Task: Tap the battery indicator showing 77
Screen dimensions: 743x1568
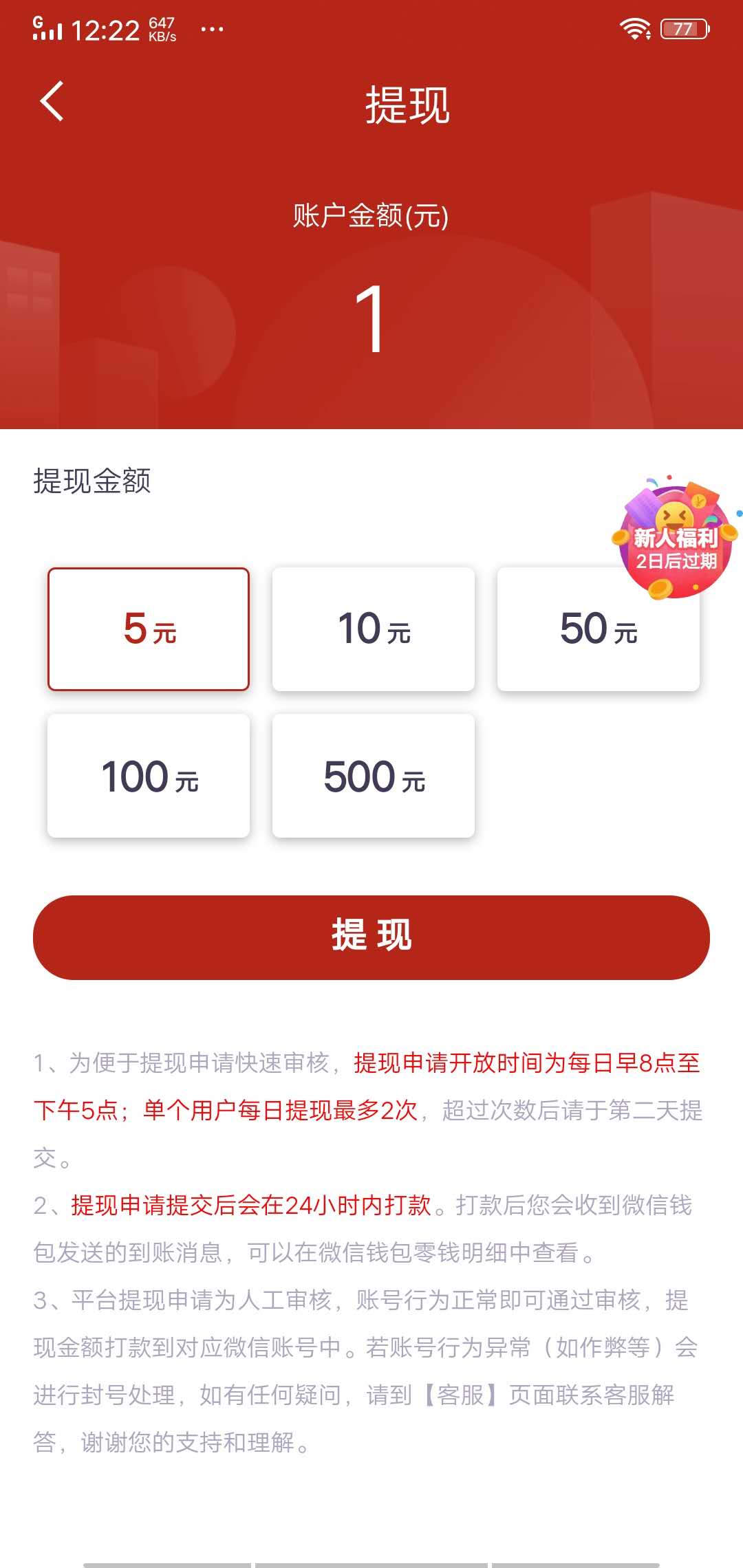Action: click(x=685, y=29)
